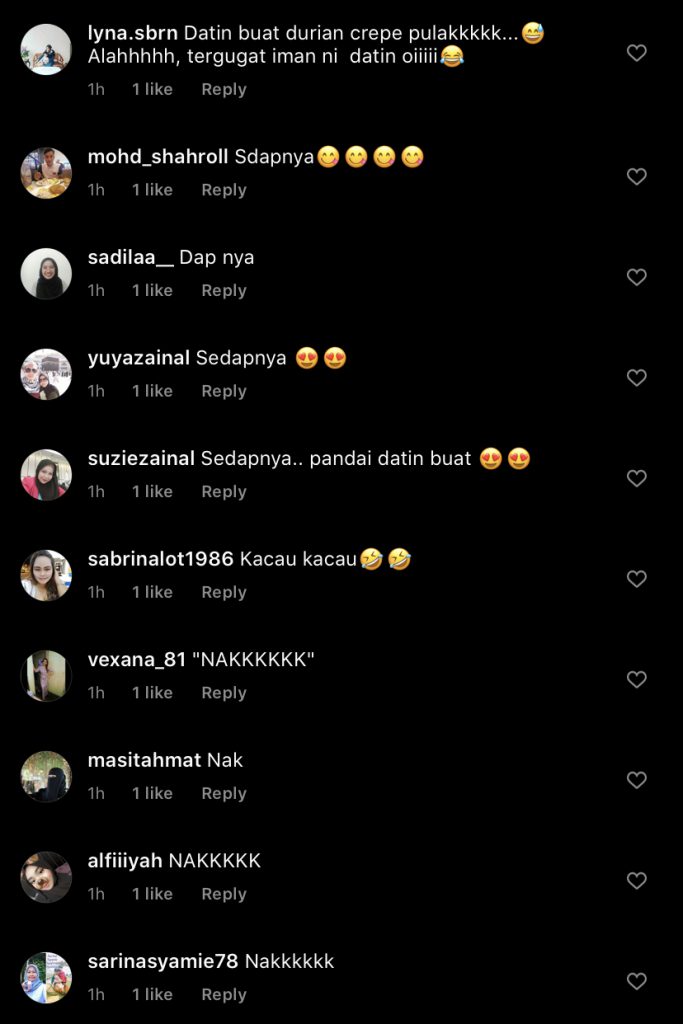Screen dimensions: 683x1024
Task: View likes on mohd_shahroll's comment
Action: click(x=152, y=190)
